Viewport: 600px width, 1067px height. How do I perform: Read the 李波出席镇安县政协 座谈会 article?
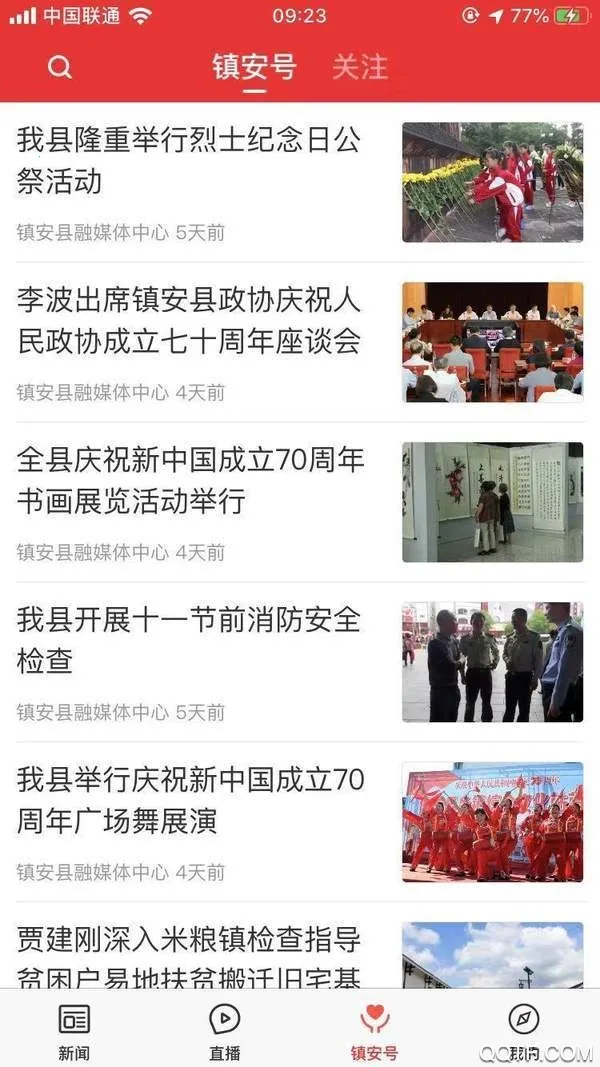(x=188, y=320)
